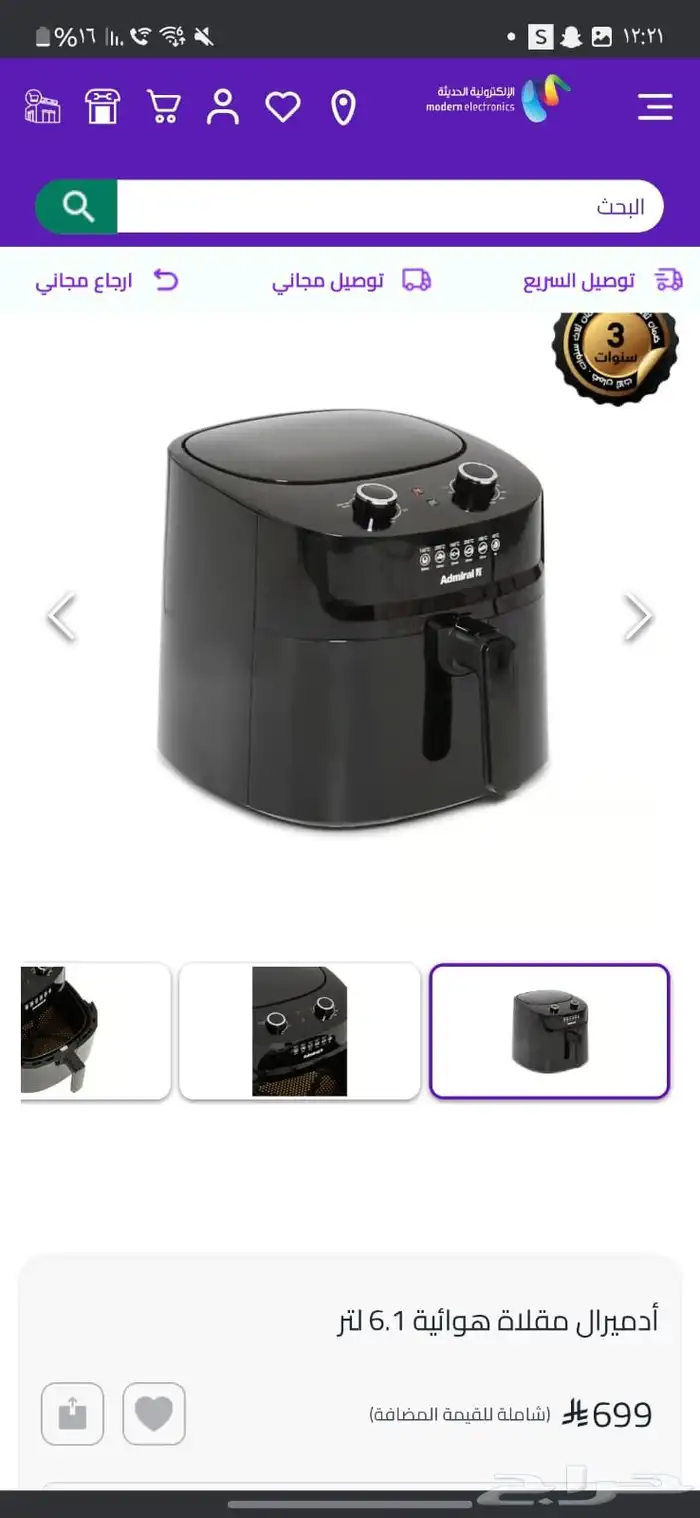Open the hamburger menu
Image resolution: width=700 pixels, height=1518 pixels.
[655, 107]
